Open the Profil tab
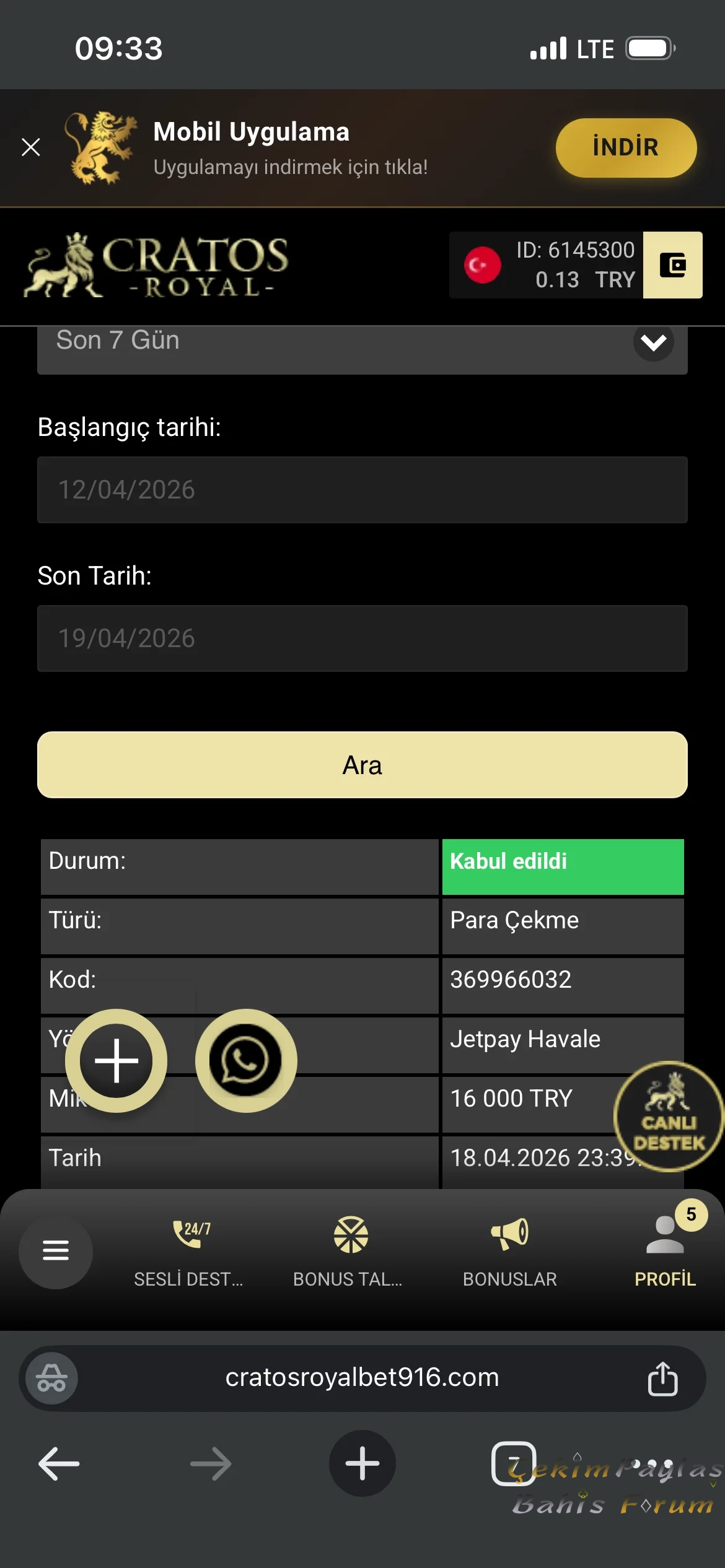 click(666, 1251)
